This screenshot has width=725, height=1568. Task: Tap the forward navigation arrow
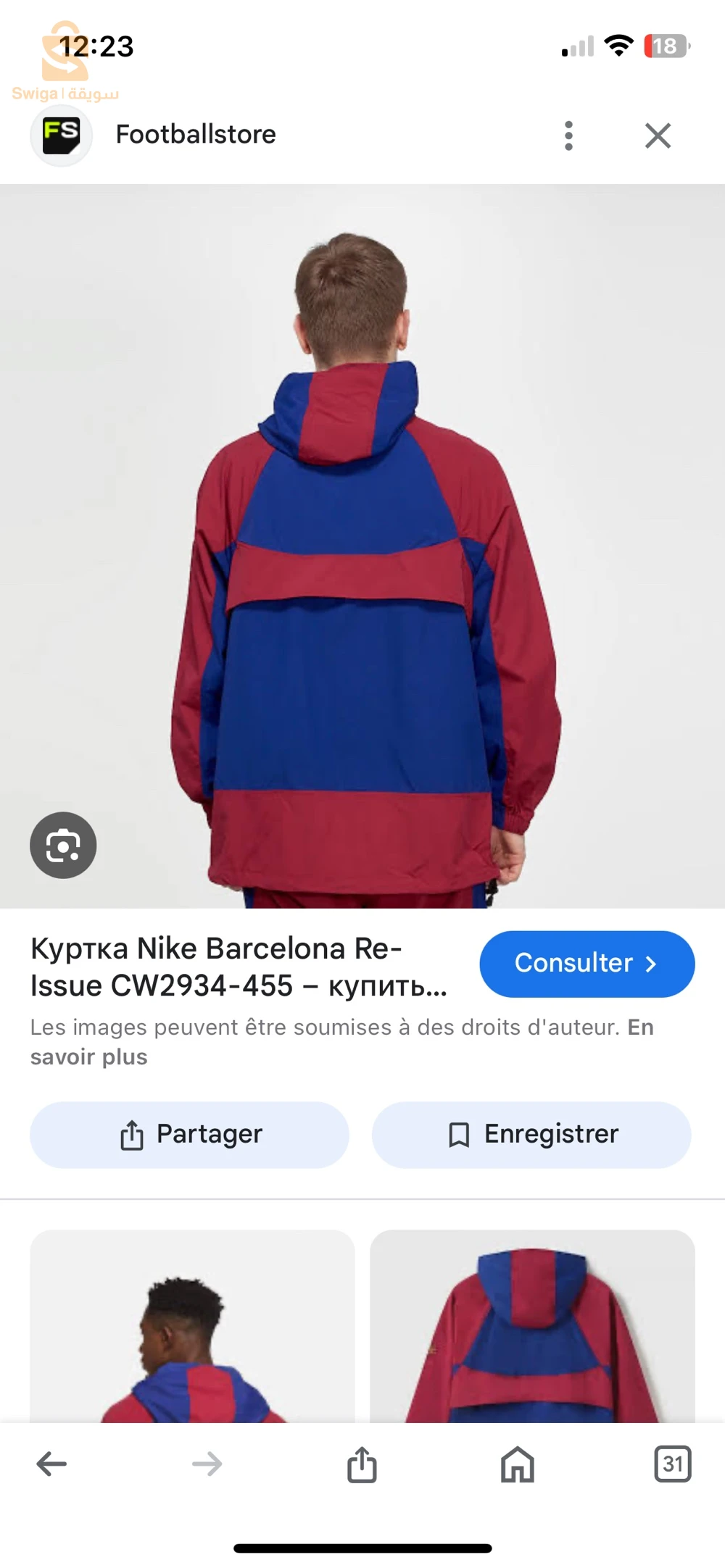point(207,1464)
